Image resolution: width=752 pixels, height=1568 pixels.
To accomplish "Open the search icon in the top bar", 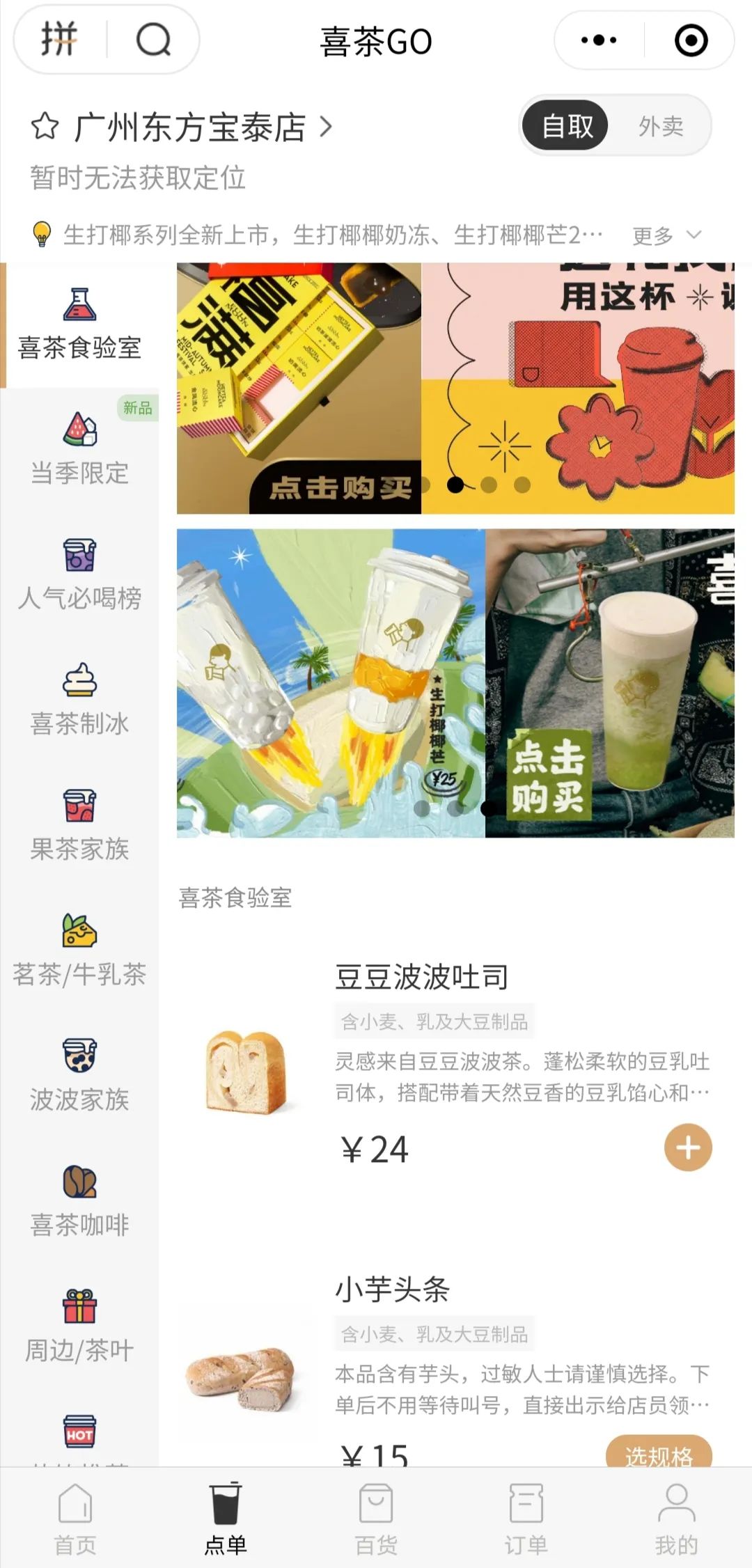I will [x=153, y=40].
